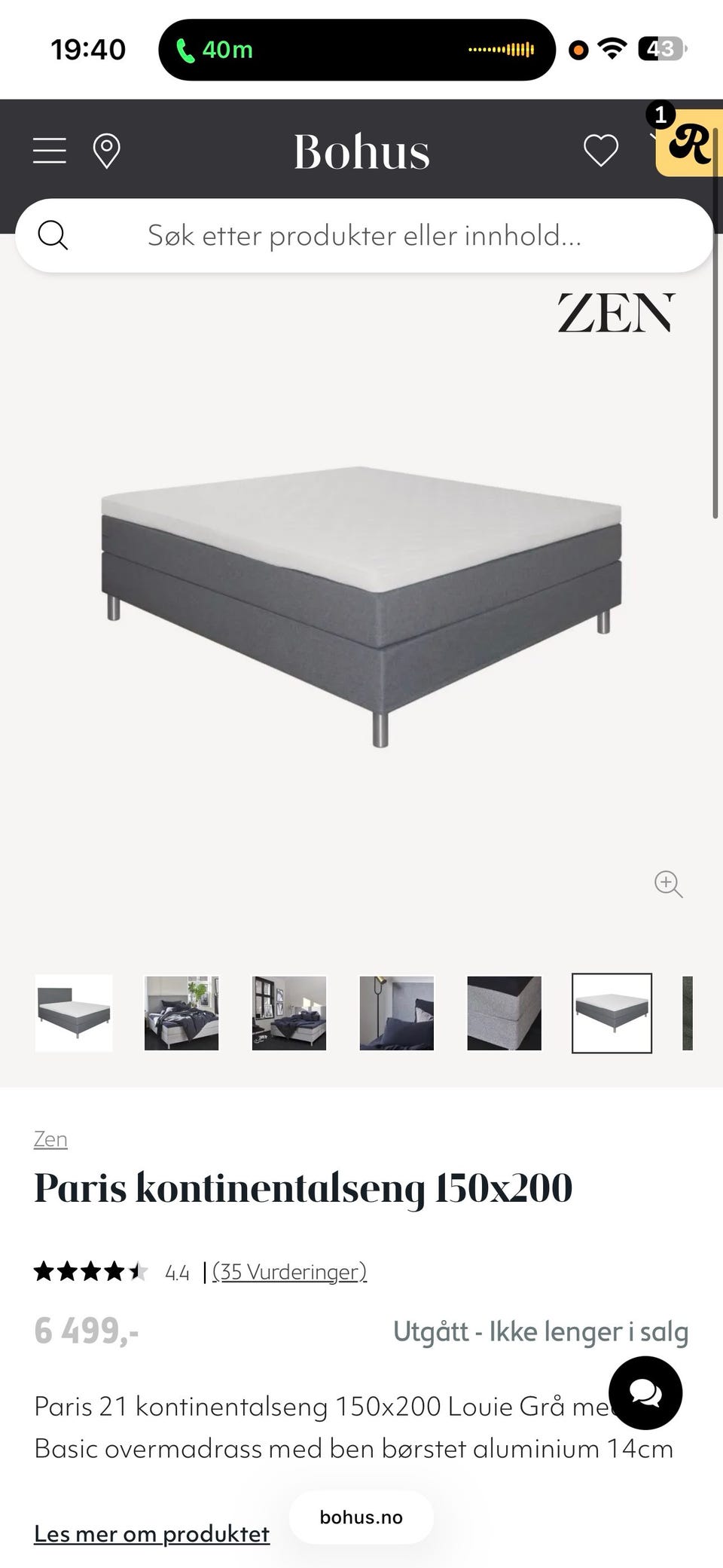Enlarge the product image with magnifier
723x1568 pixels.
pos(668,883)
